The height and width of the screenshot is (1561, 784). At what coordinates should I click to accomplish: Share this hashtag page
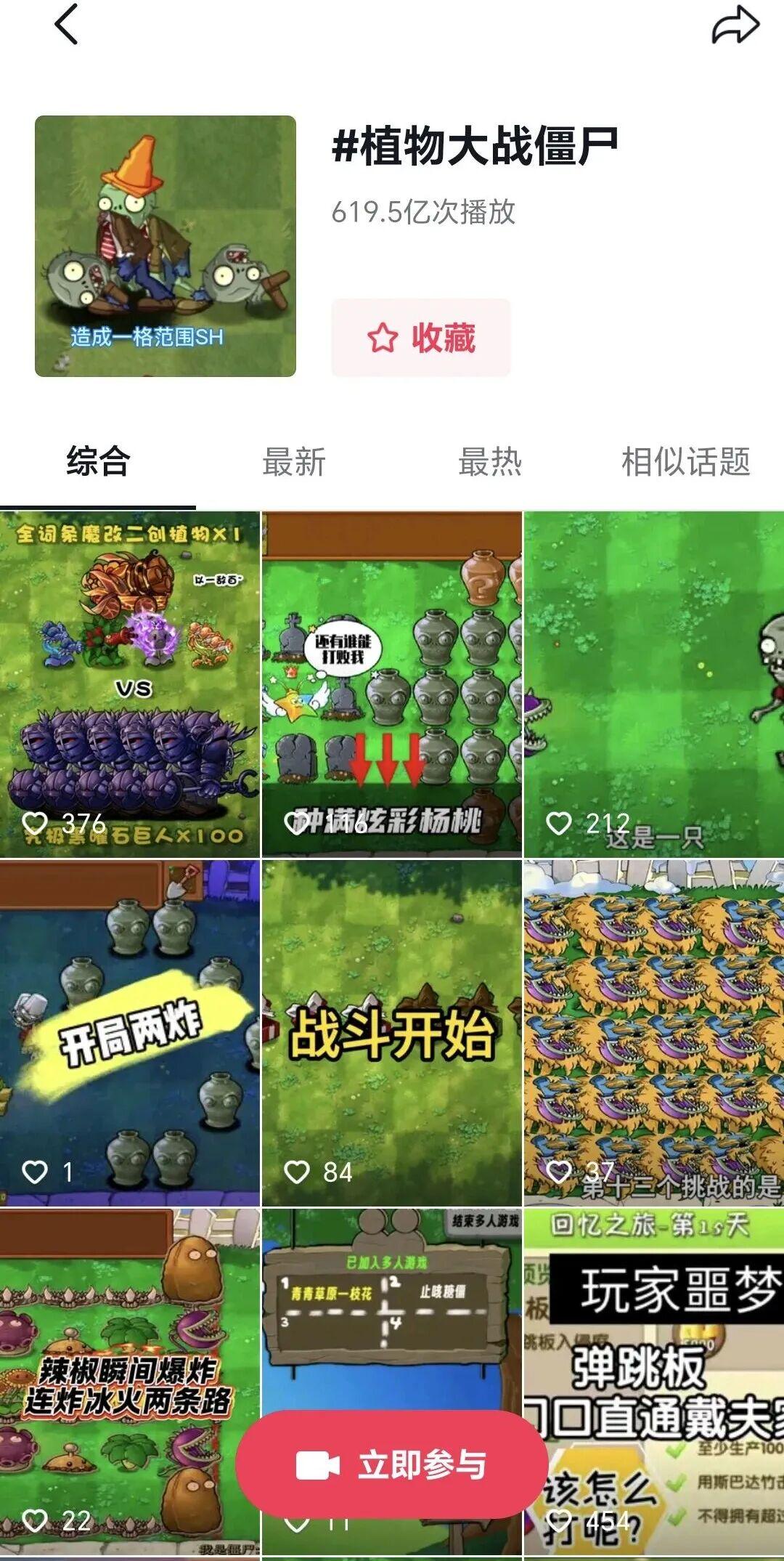click(x=735, y=26)
